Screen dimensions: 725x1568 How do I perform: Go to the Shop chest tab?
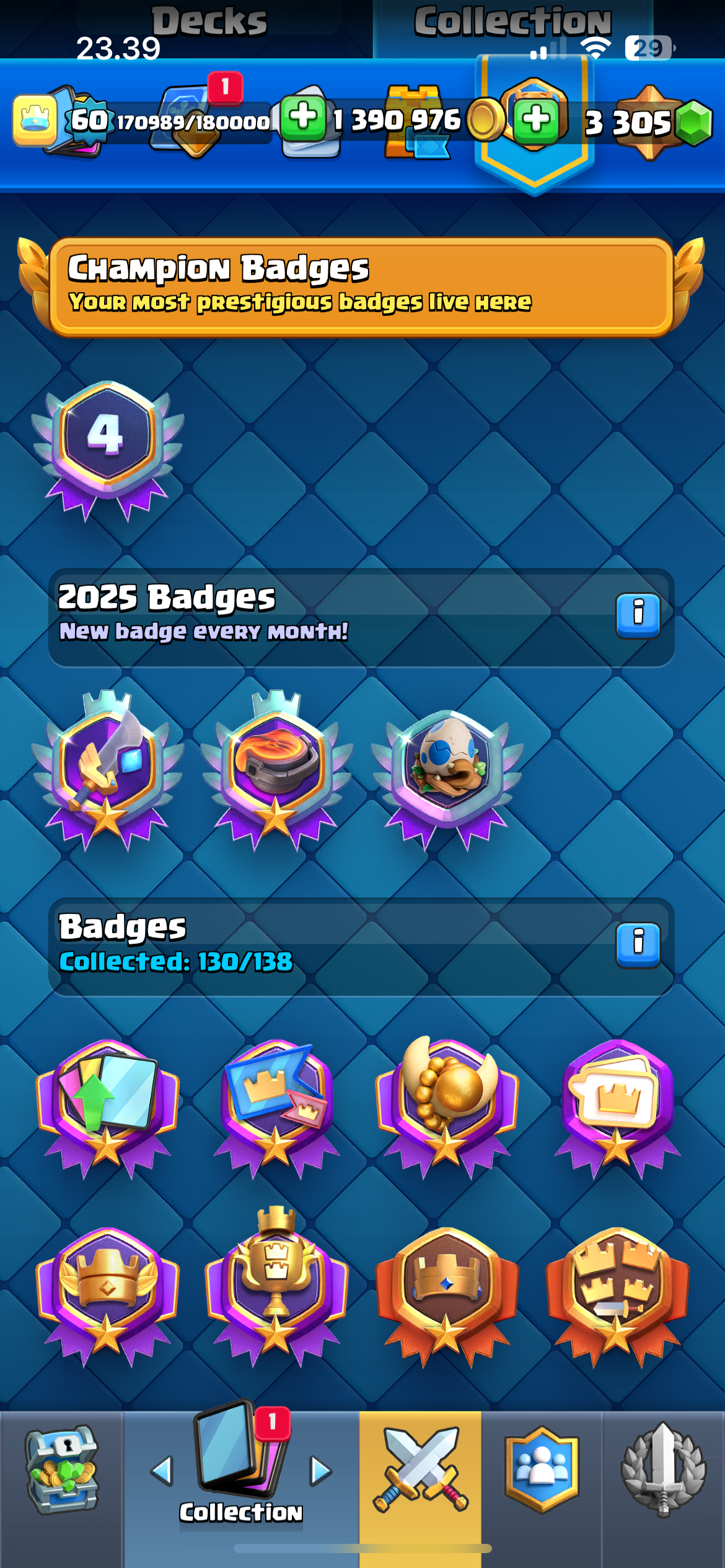click(x=61, y=1470)
